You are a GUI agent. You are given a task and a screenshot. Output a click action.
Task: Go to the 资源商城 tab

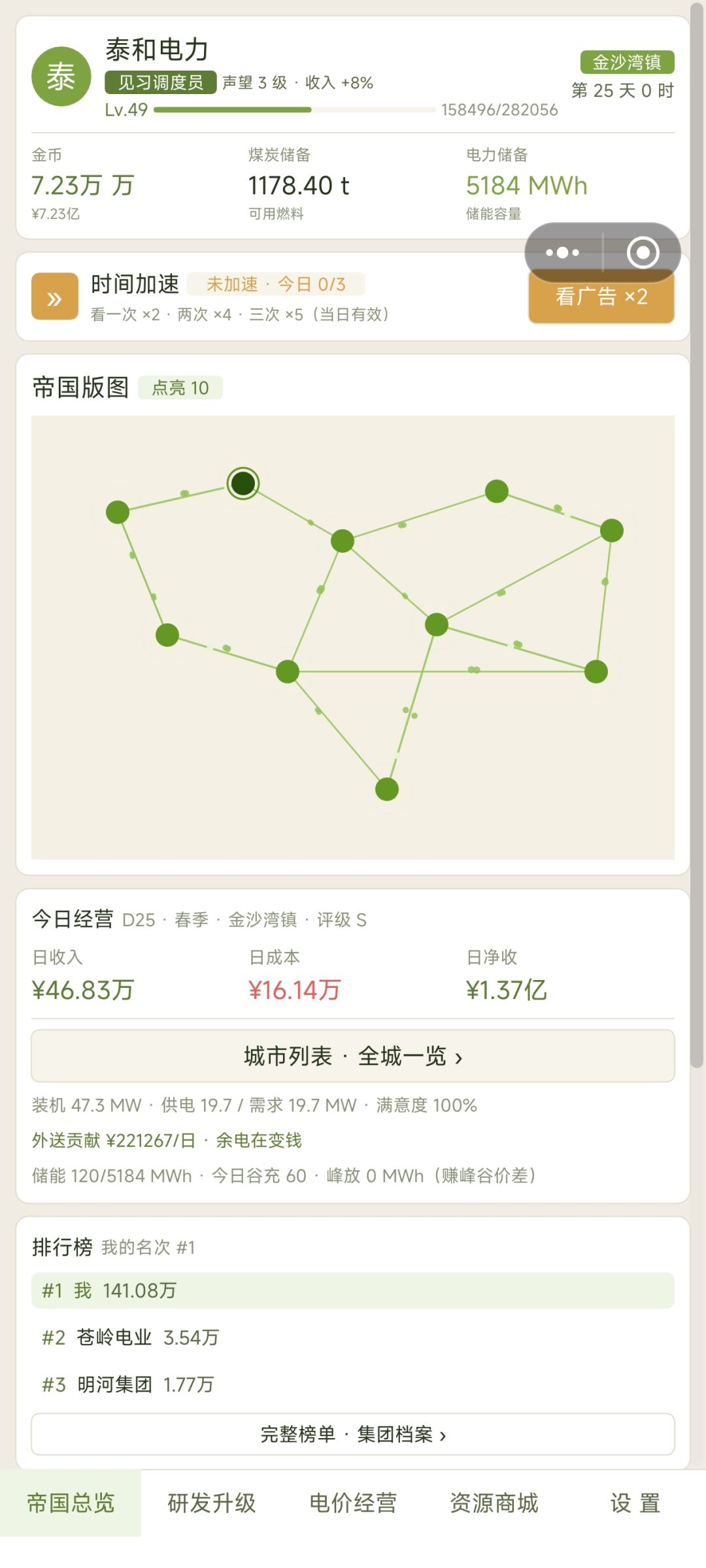[x=494, y=1503]
